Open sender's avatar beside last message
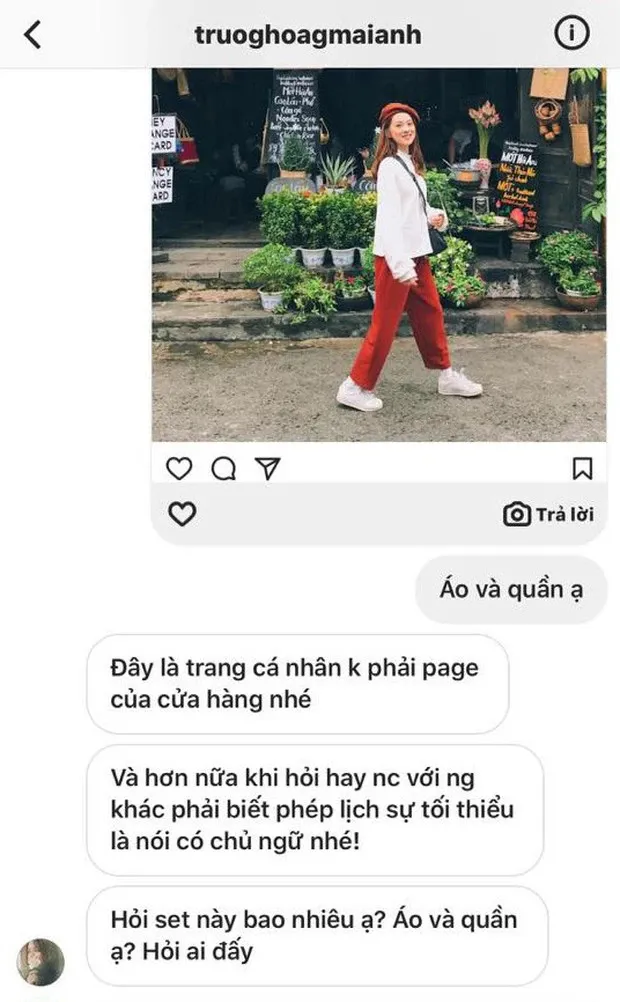Viewport: 620px width, 1002px height. tap(41, 962)
